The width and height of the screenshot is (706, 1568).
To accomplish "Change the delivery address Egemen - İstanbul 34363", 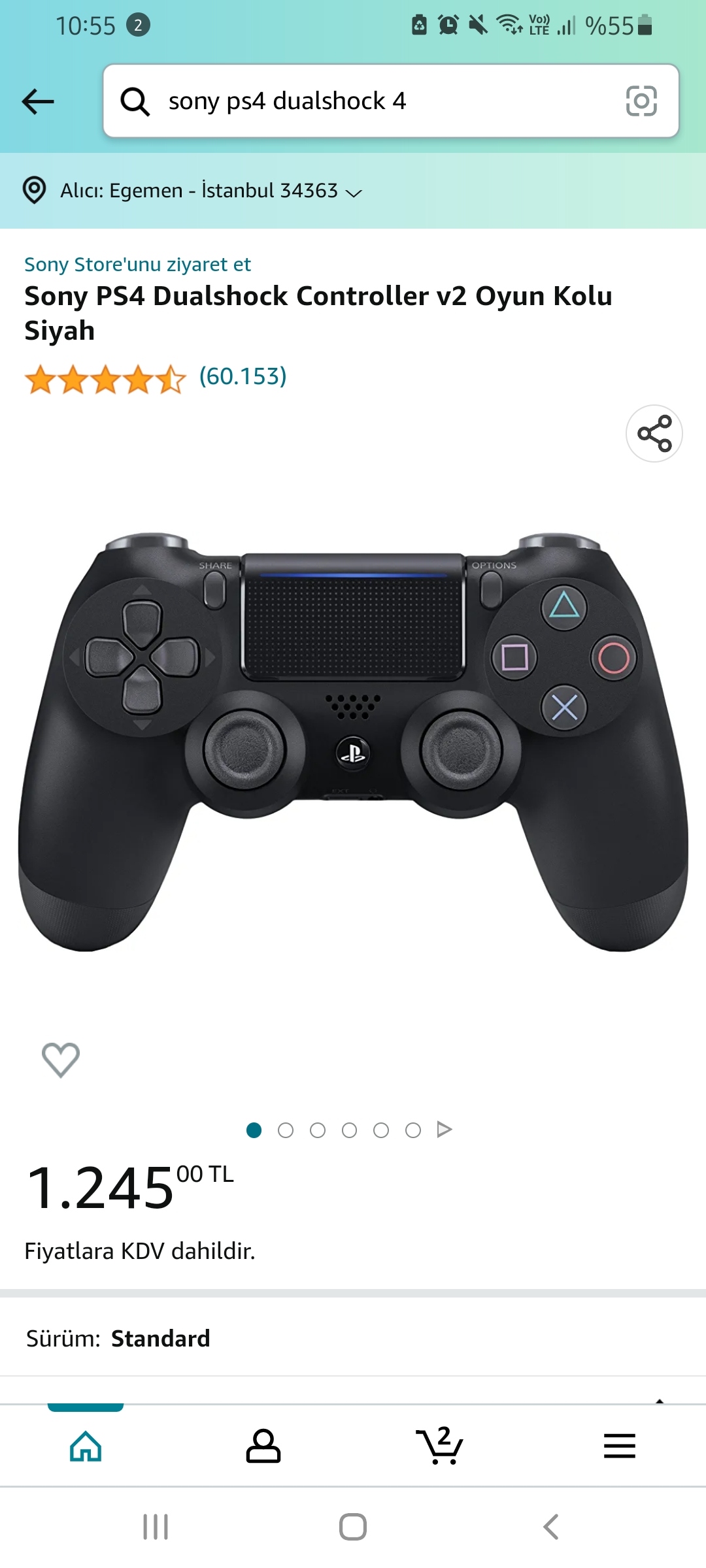I will [209, 191].
